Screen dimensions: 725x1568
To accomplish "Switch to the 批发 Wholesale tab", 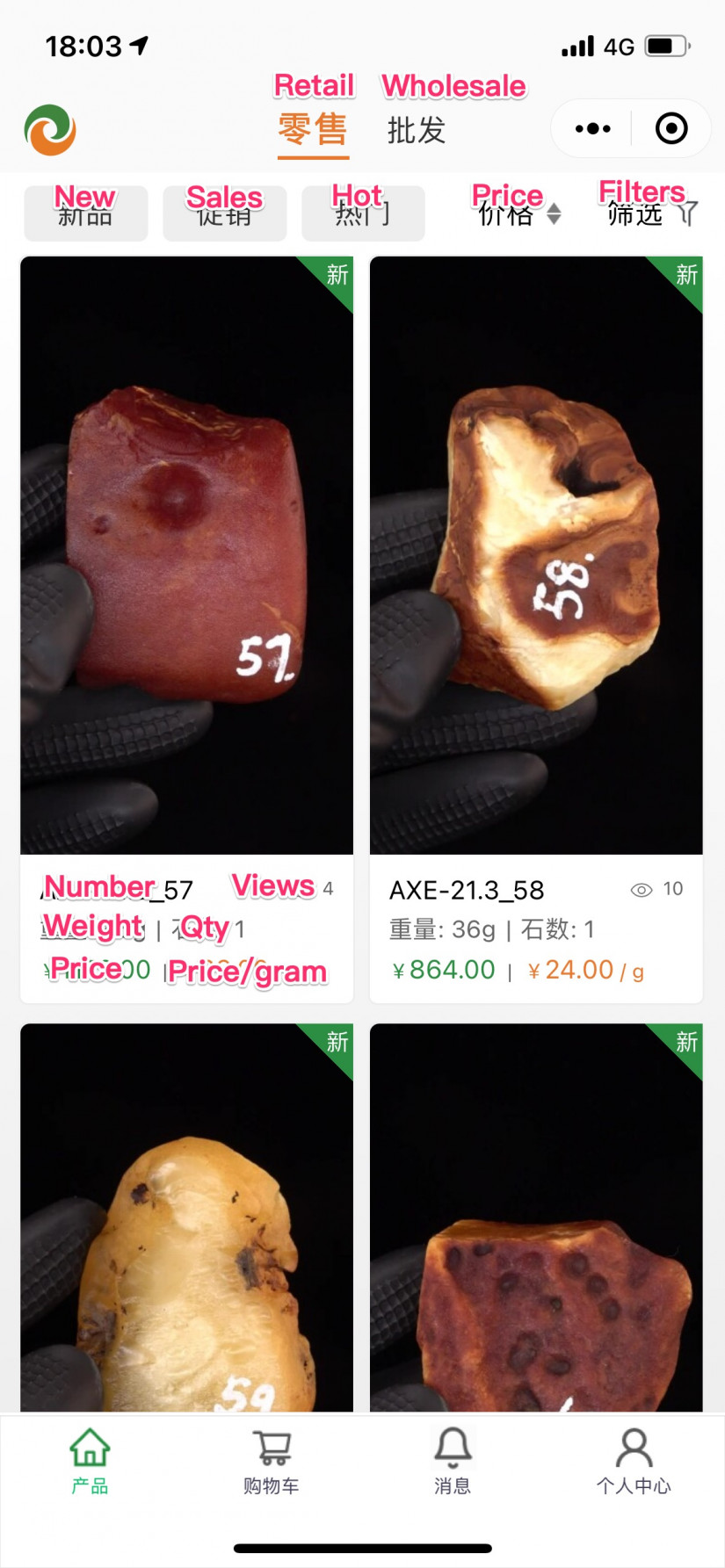I will pyautogui.click(x=417, y=131).
